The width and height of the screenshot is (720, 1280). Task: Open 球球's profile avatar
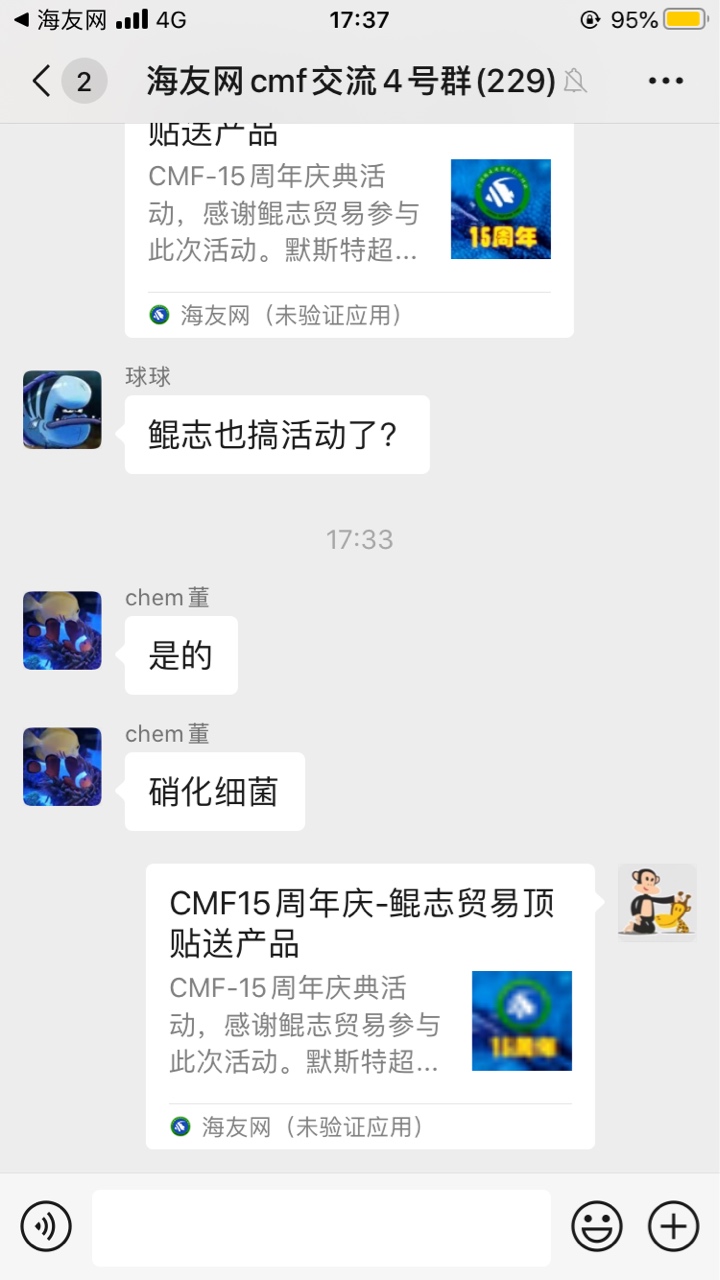tap(62, 410)
